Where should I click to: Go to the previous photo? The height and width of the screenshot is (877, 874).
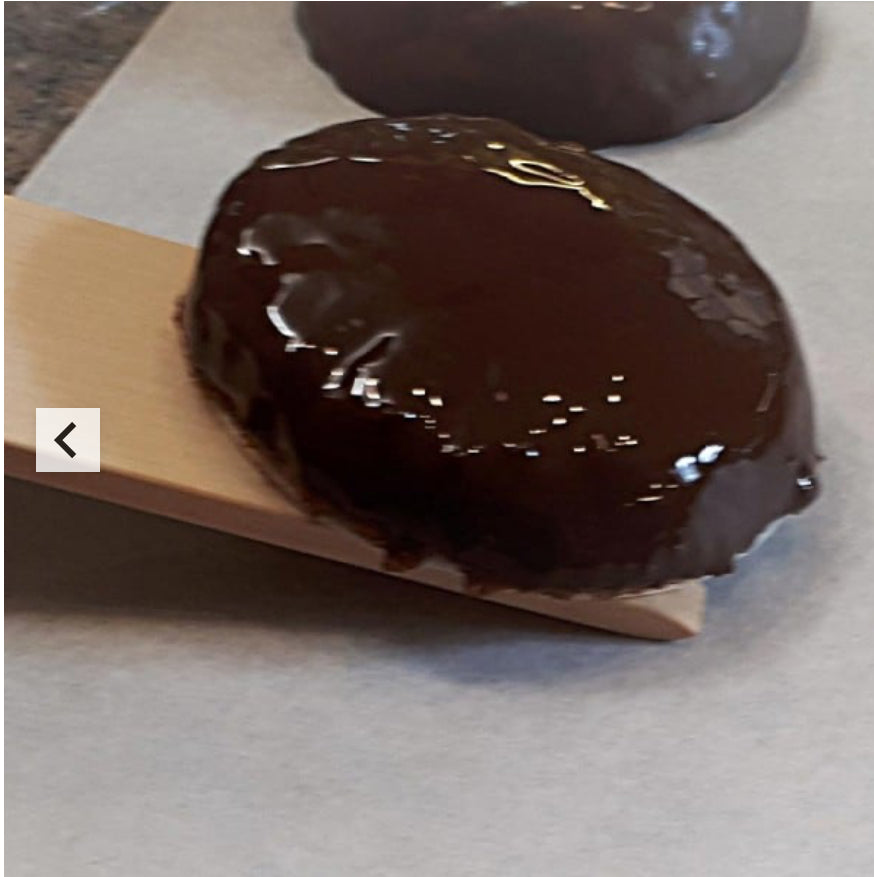pos(67,440)
